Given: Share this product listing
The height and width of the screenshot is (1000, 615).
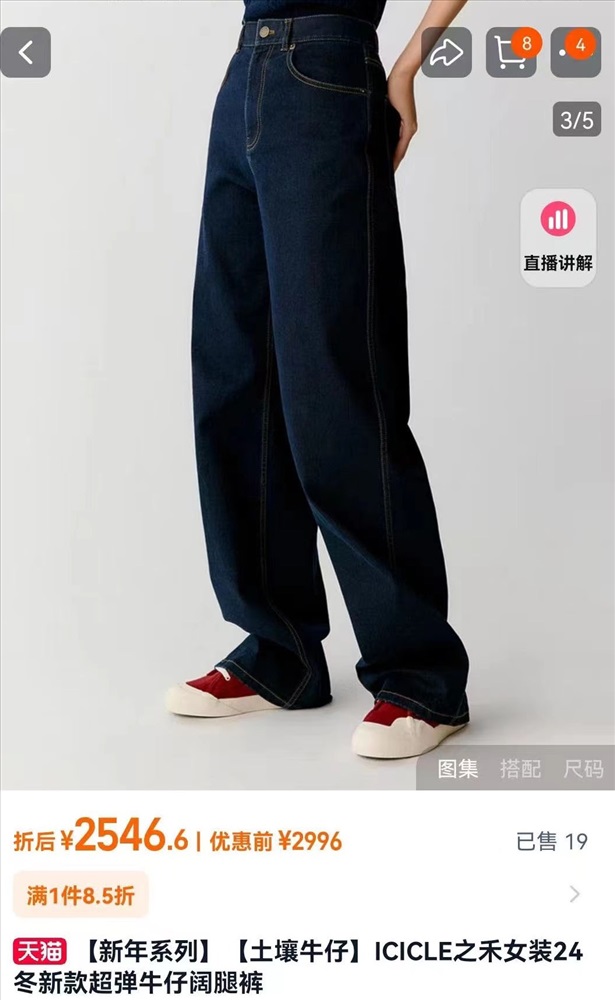Looking at the screenshot, I should click(447, 52).
